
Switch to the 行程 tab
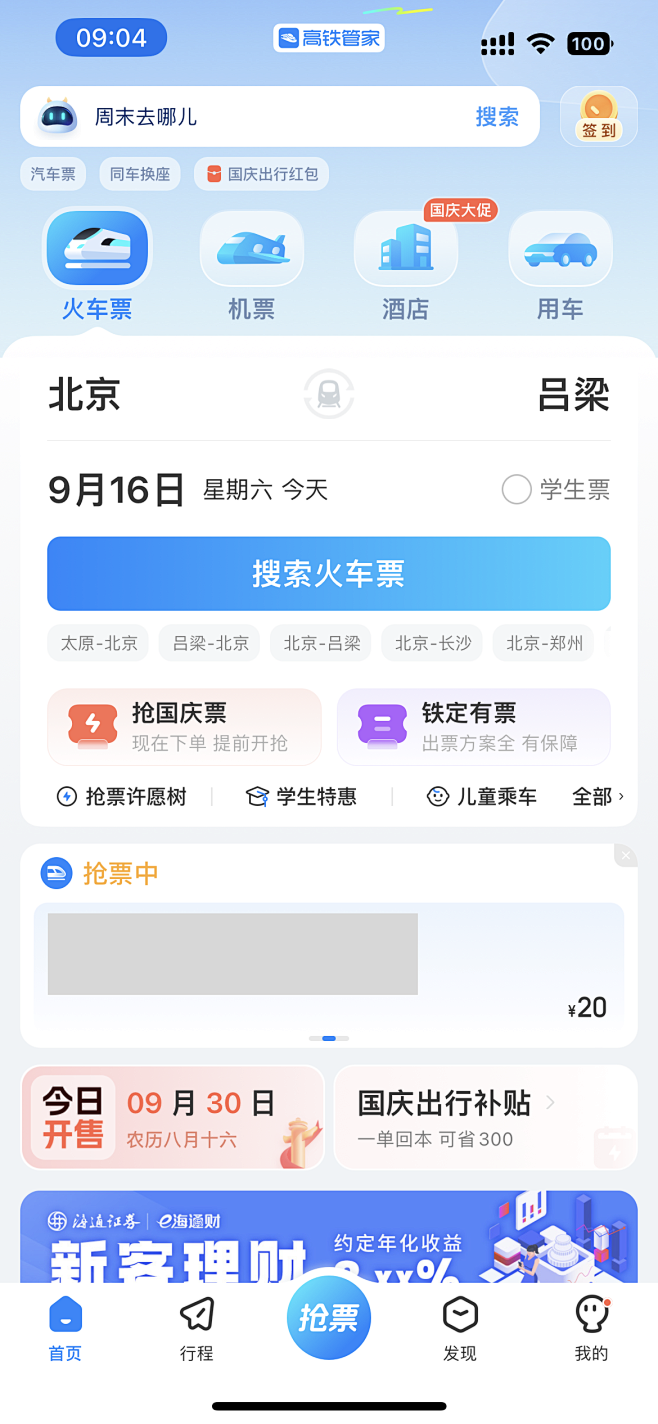click(x=197, y=1330)
